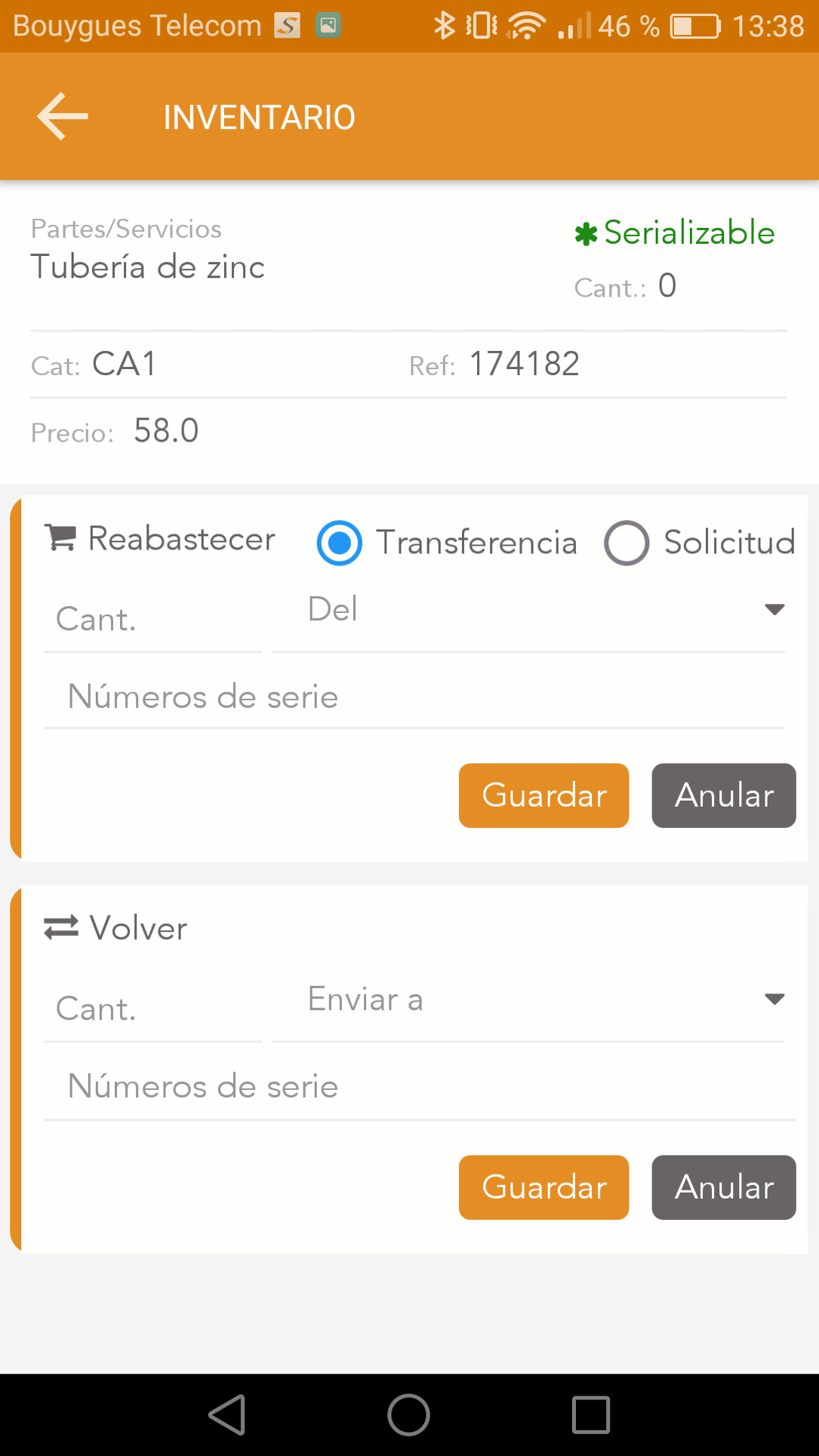Go back using the header arrow
819x1456 pixels.
pos(63,116)
